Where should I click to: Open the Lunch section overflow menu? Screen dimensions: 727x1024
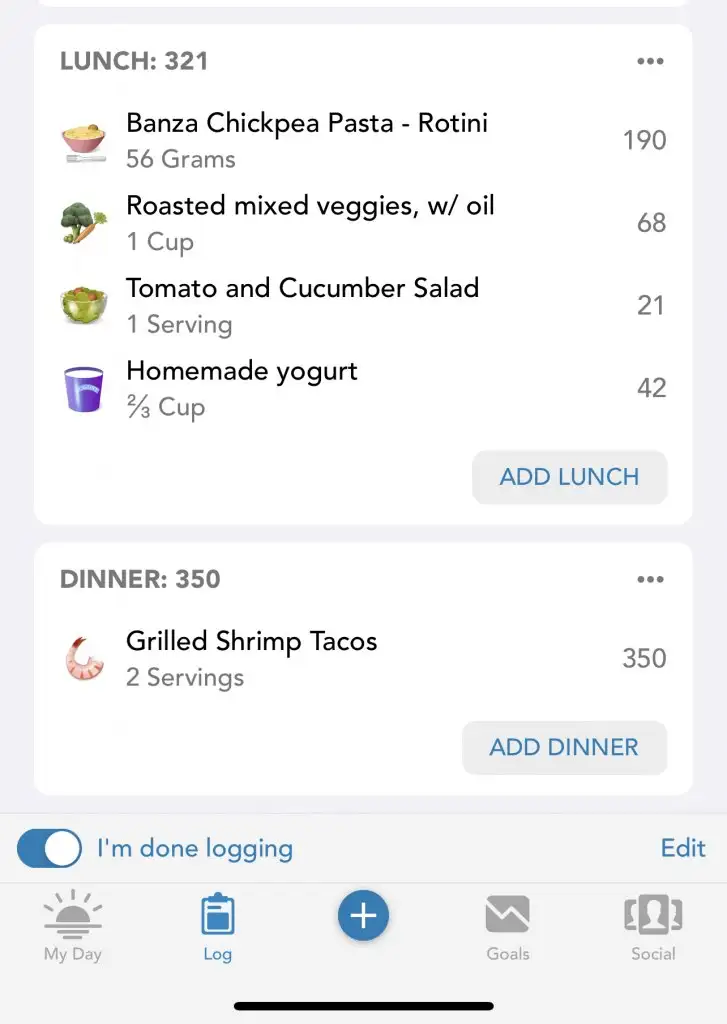pyautogui.click(x=650, y=62)
